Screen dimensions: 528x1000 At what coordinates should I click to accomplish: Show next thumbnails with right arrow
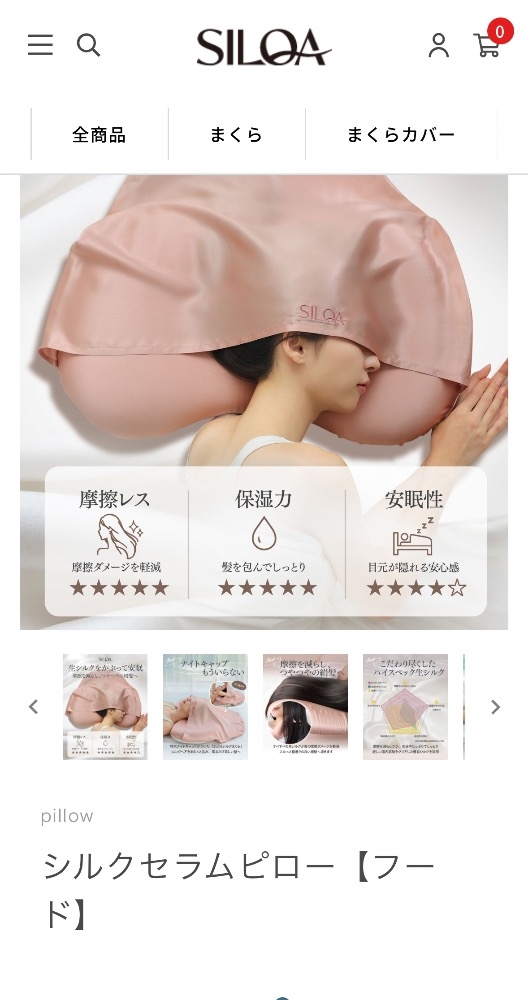(495, 707)
